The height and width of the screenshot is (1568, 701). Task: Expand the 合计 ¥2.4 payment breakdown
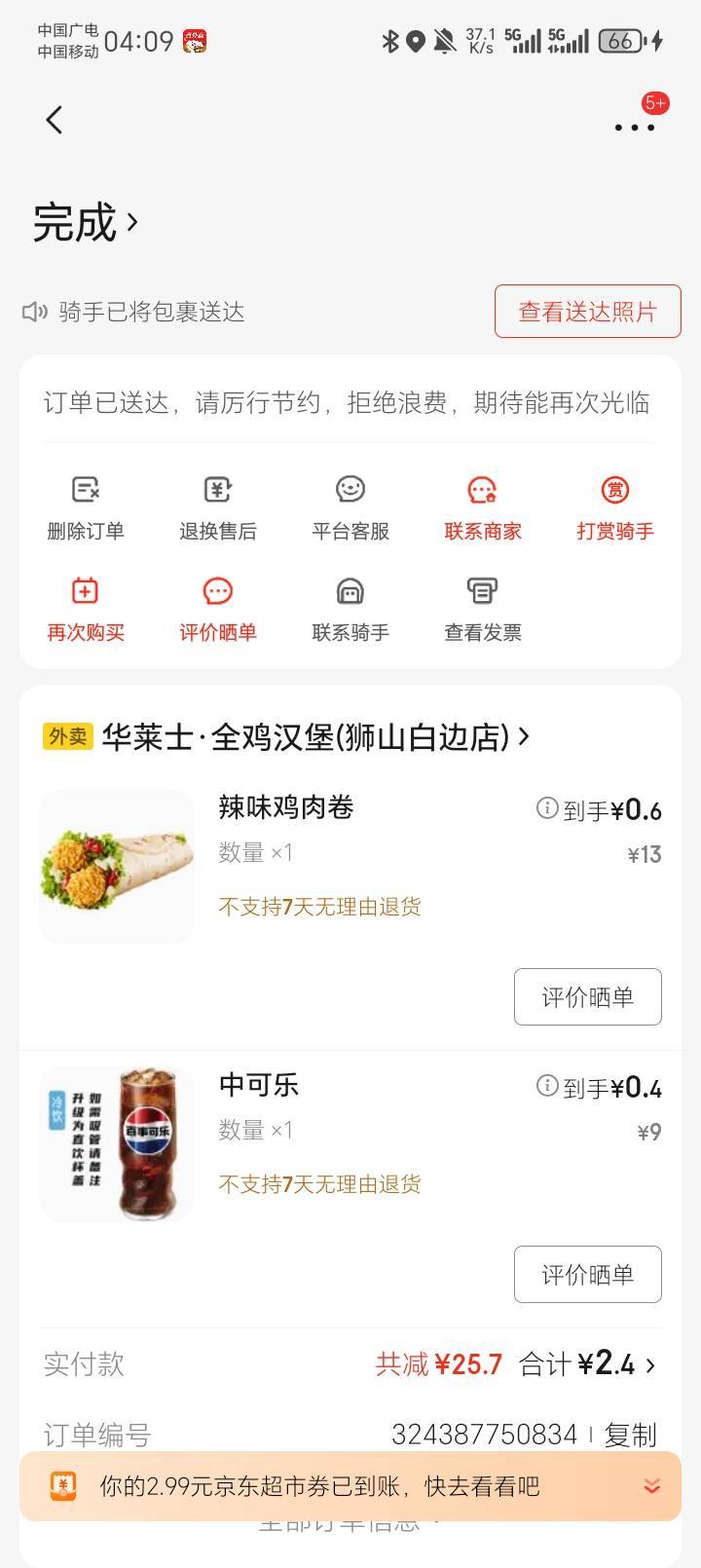[x=588, y=1364]
